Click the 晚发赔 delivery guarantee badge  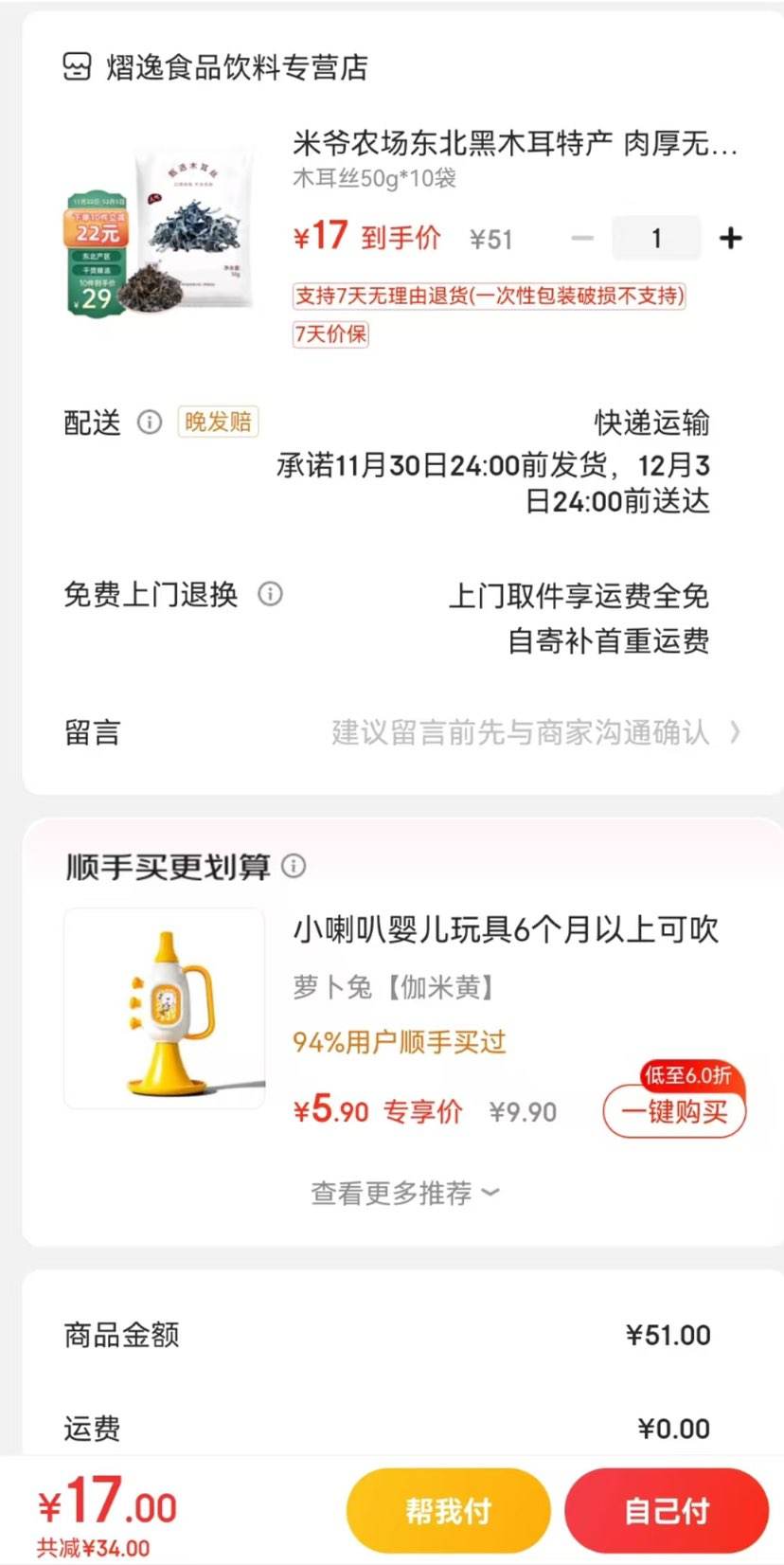tap(217, 423)
